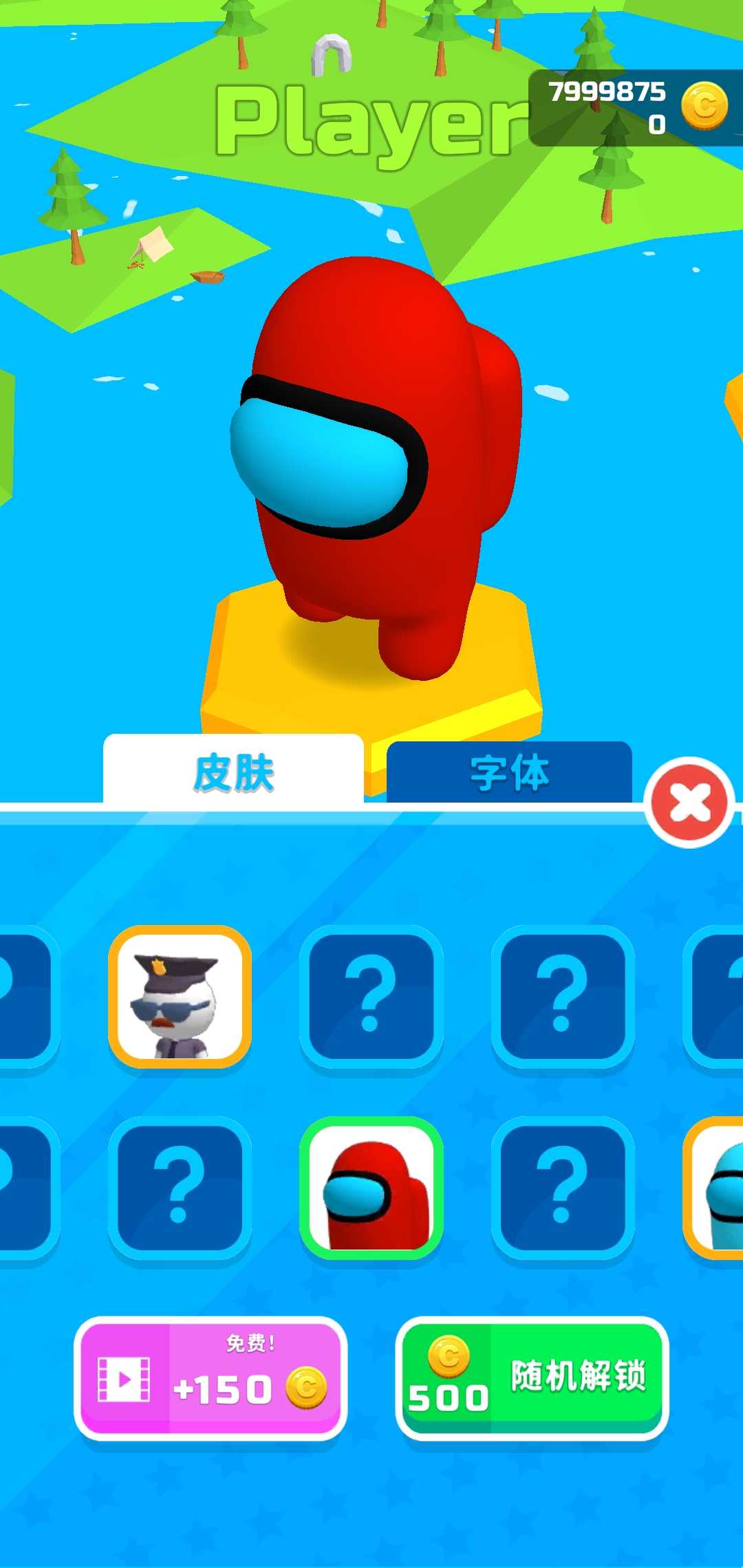Tap 随机解锁 for 500 coins
Viewport: 743px width, 1568px height.
[532, 1378]
